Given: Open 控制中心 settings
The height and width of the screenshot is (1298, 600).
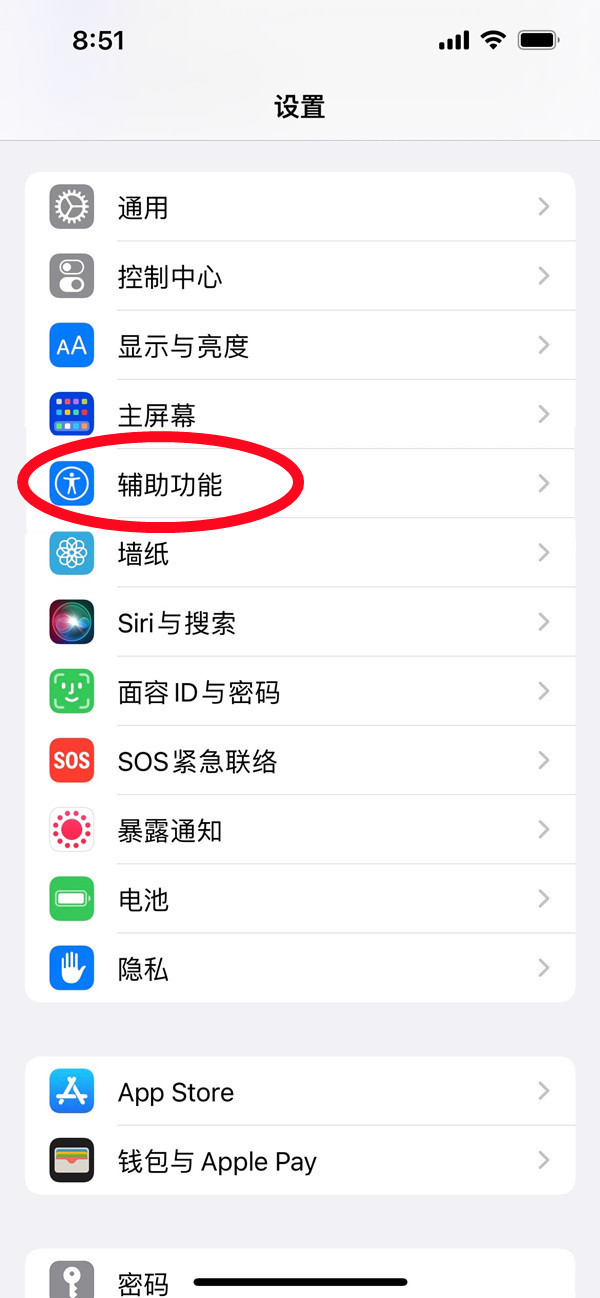Looking at the screenshot, I should (x=300, y=277).
